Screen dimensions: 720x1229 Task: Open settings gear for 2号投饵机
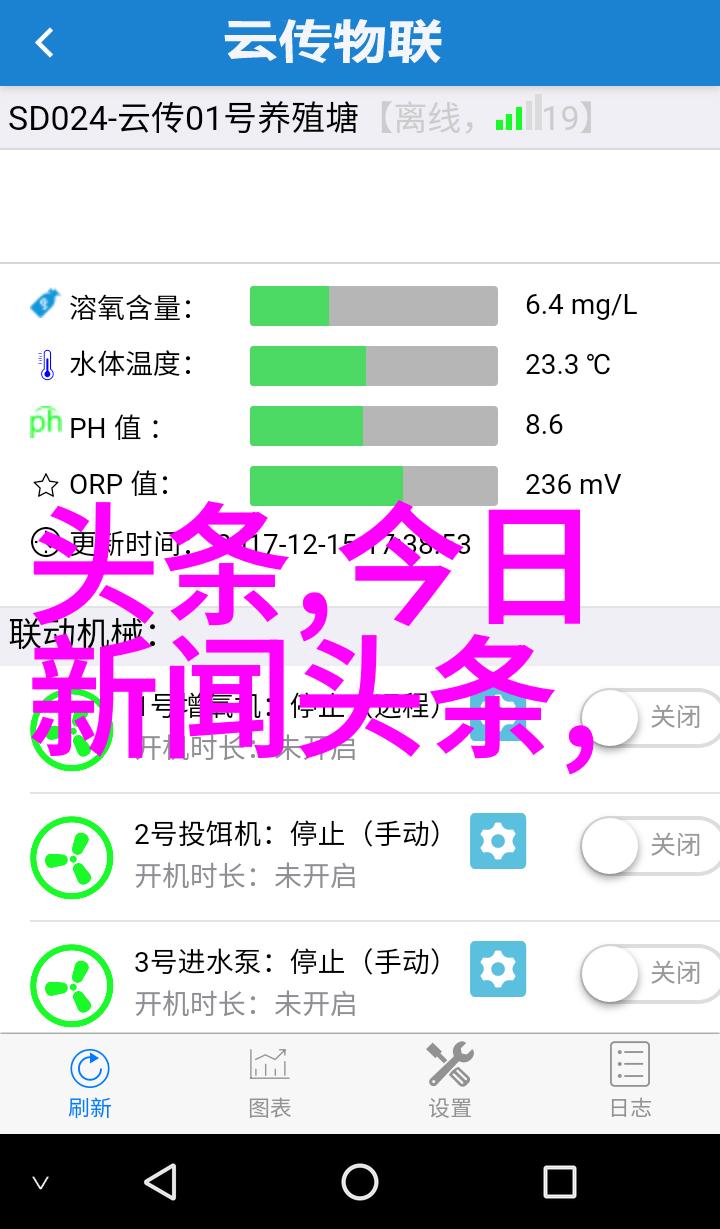click(x=497, y=842)
